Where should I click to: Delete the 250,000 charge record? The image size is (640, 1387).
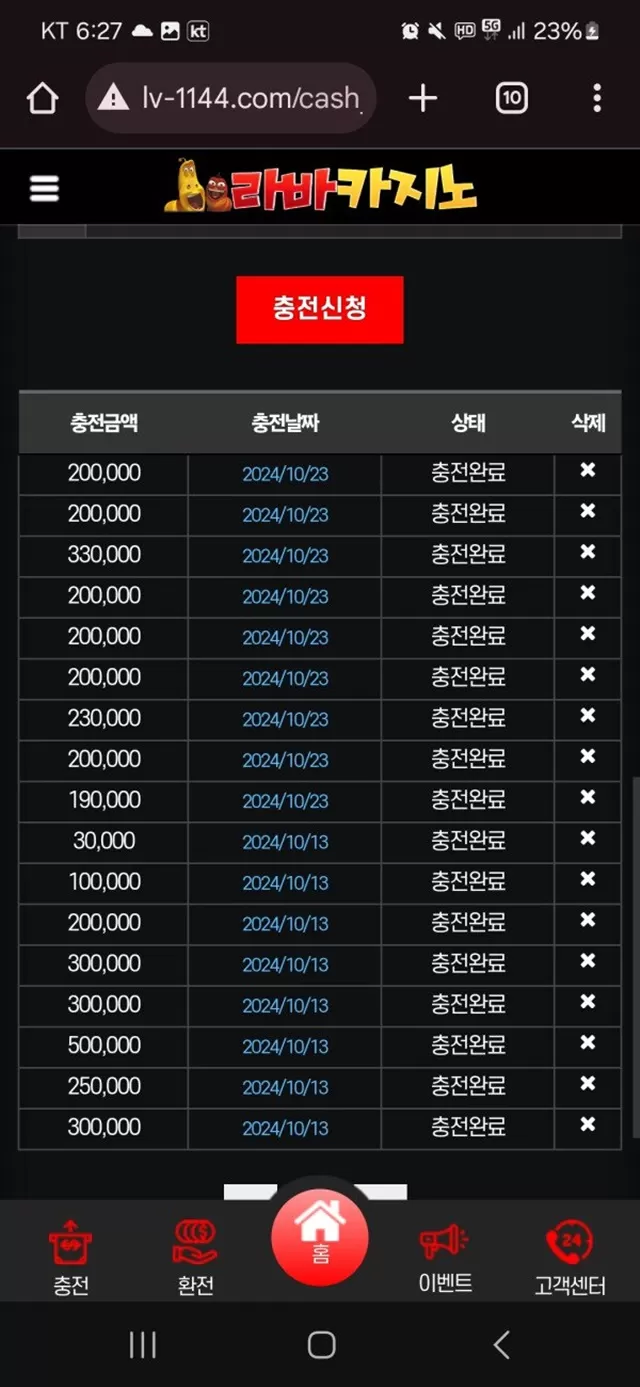588,1085
